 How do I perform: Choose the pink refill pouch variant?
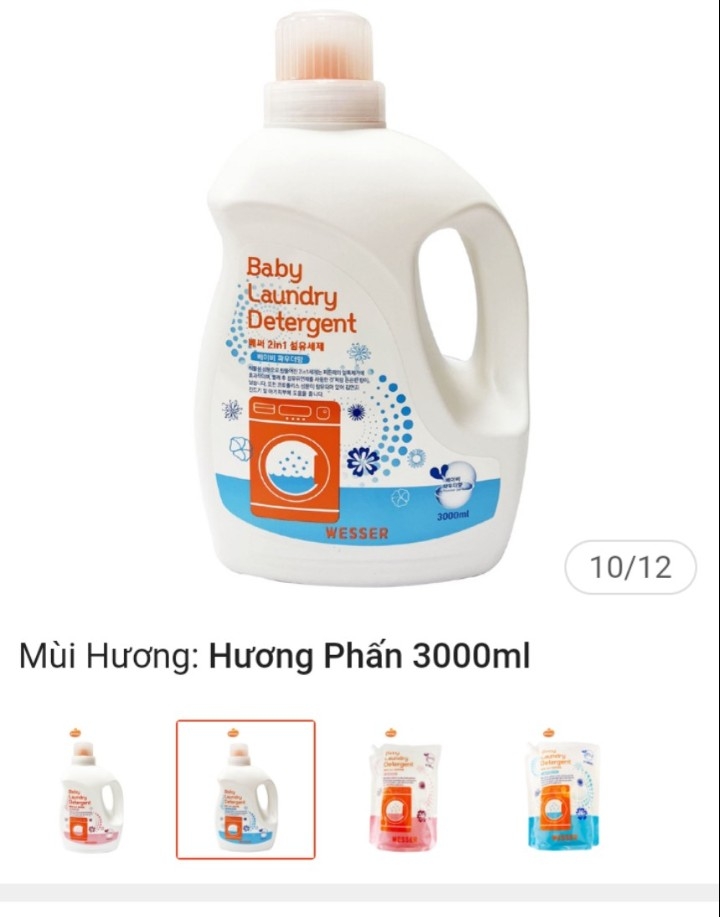tap(400, 790)
